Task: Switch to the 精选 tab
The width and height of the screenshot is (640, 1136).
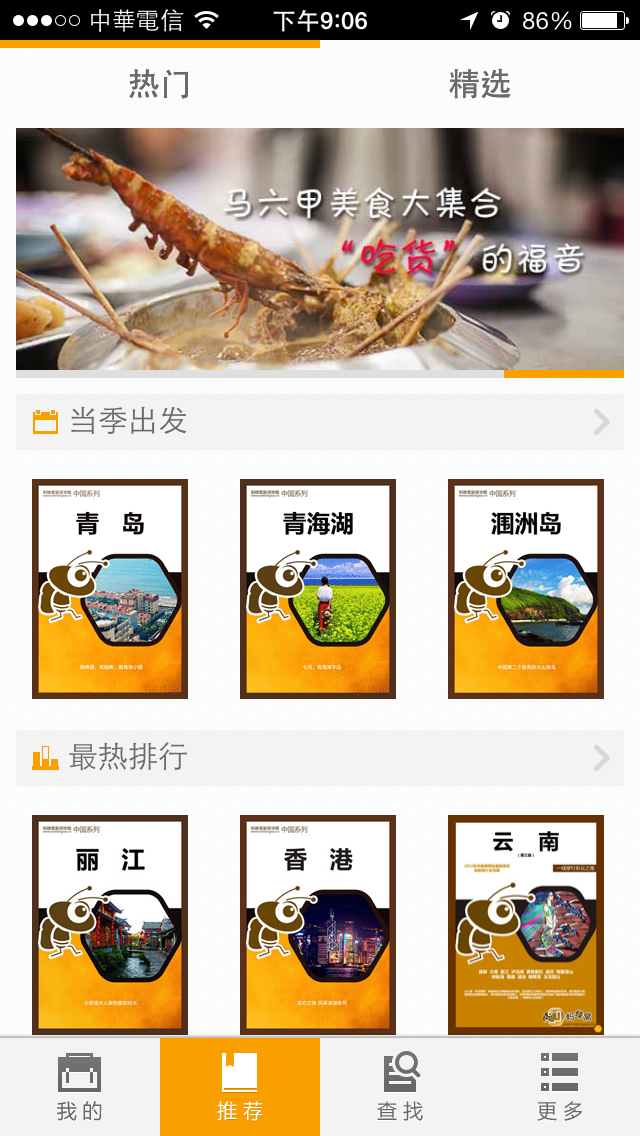Action: point(480,84)
